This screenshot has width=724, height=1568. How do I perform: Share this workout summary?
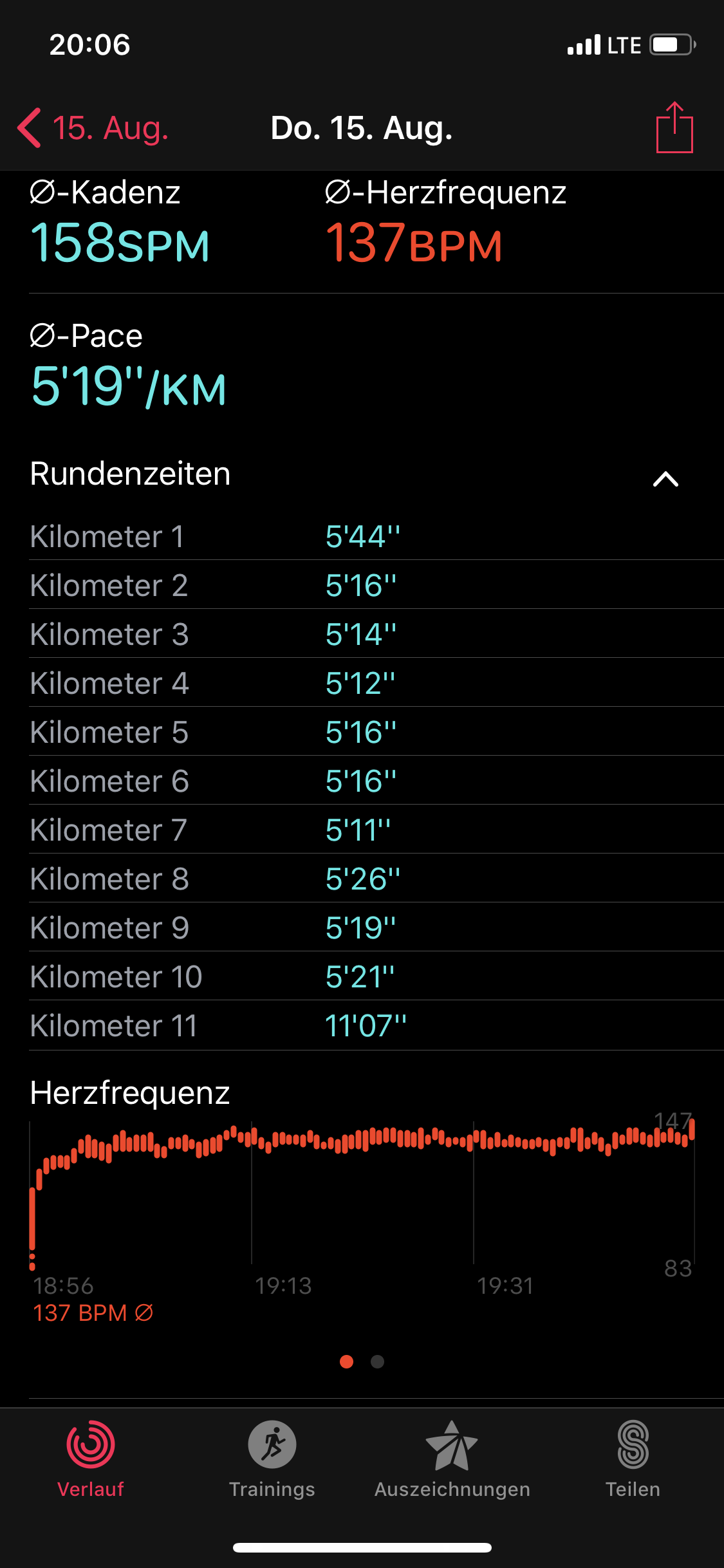click(x=674, y=128)
